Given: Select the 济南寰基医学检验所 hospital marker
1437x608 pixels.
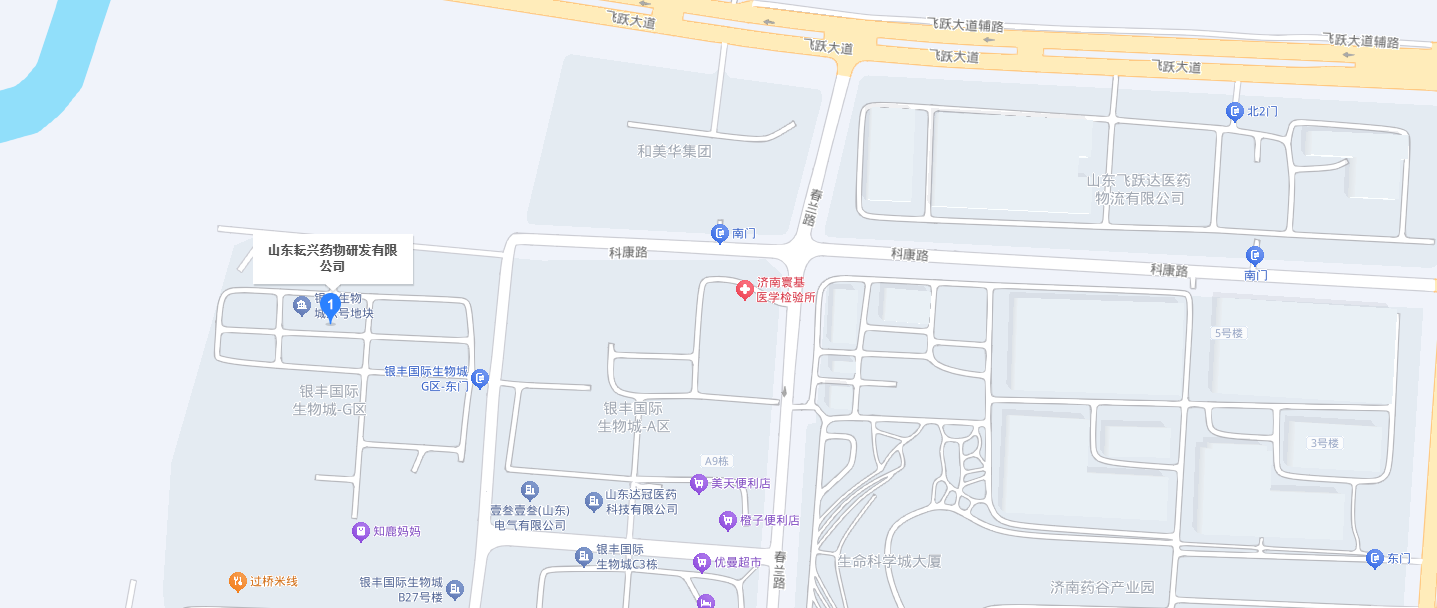Looking at the screenshot, I should (x=744, y=290).
